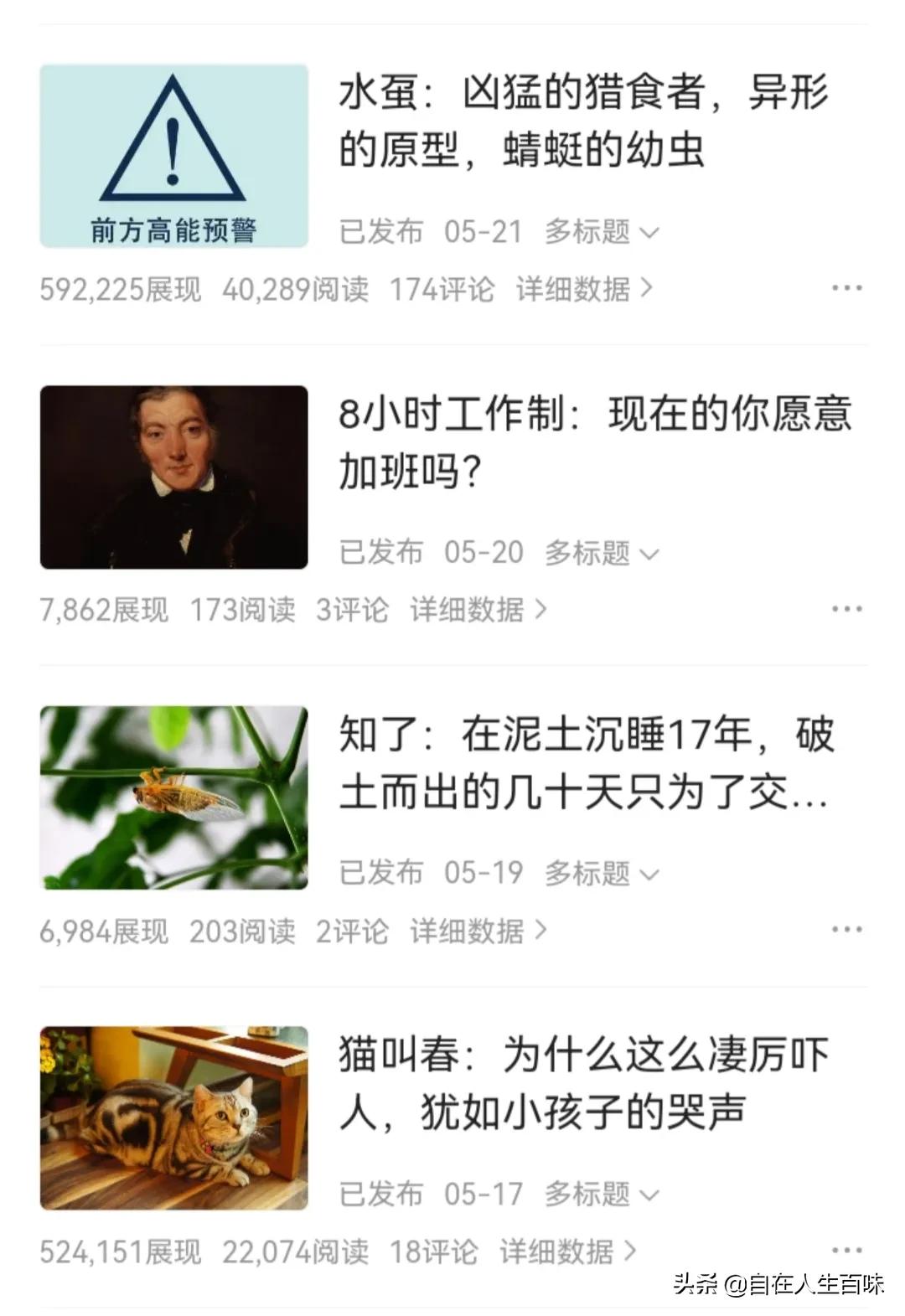Viewport: 905px width, 1316px height.
Task: Click the cat photo thumbnail
Action: [x=173, y=1117]
